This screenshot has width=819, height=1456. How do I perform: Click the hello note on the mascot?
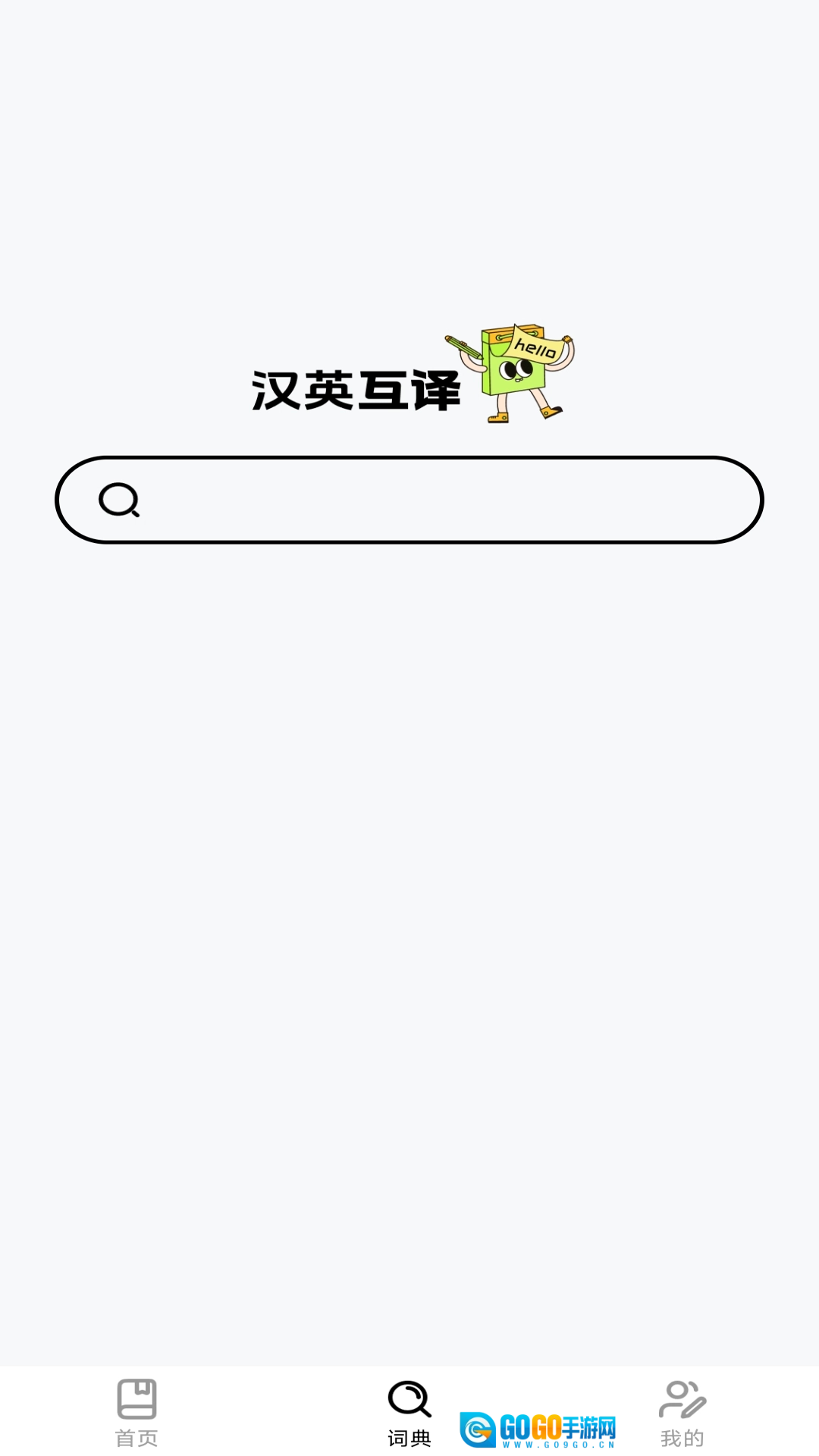point(533,348)
